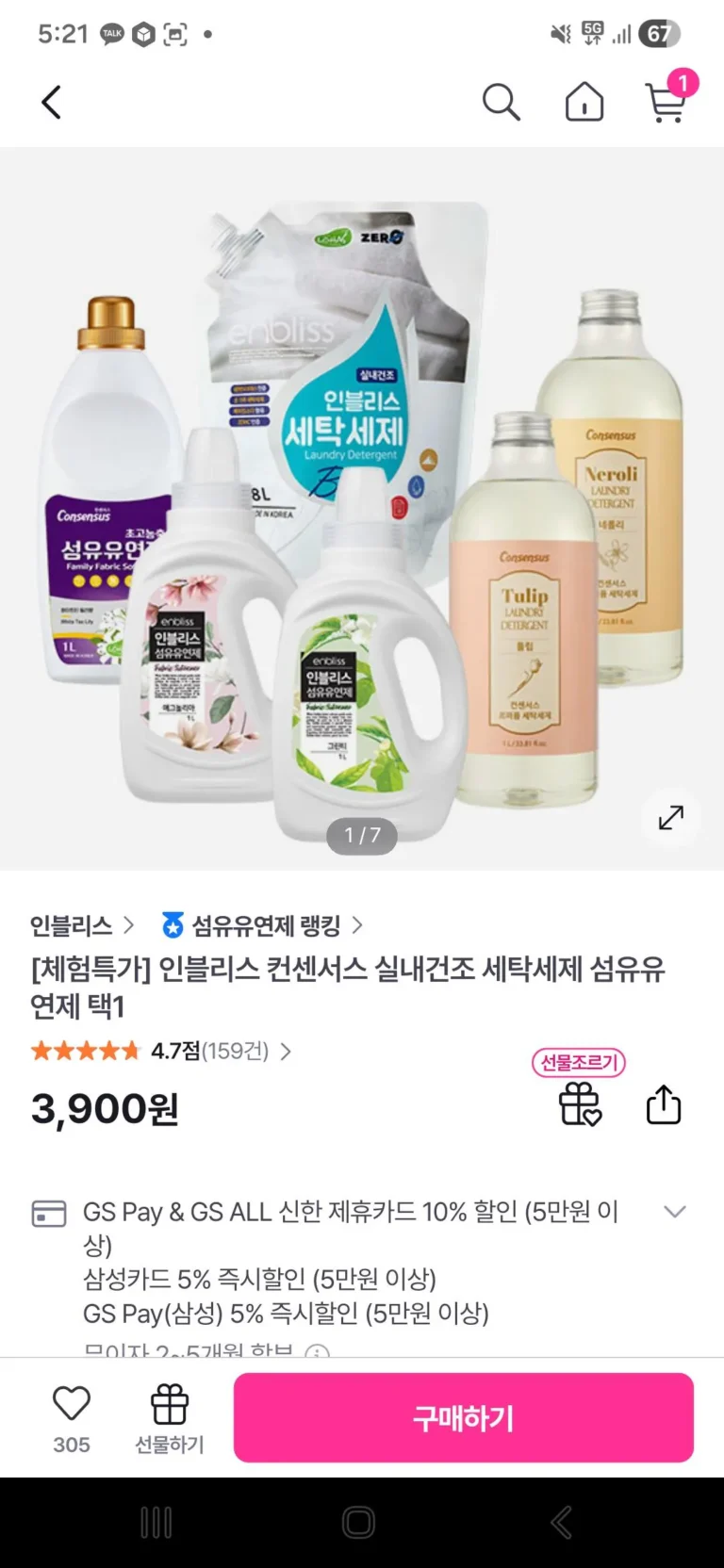Share this product

(x=663, y=1104)
